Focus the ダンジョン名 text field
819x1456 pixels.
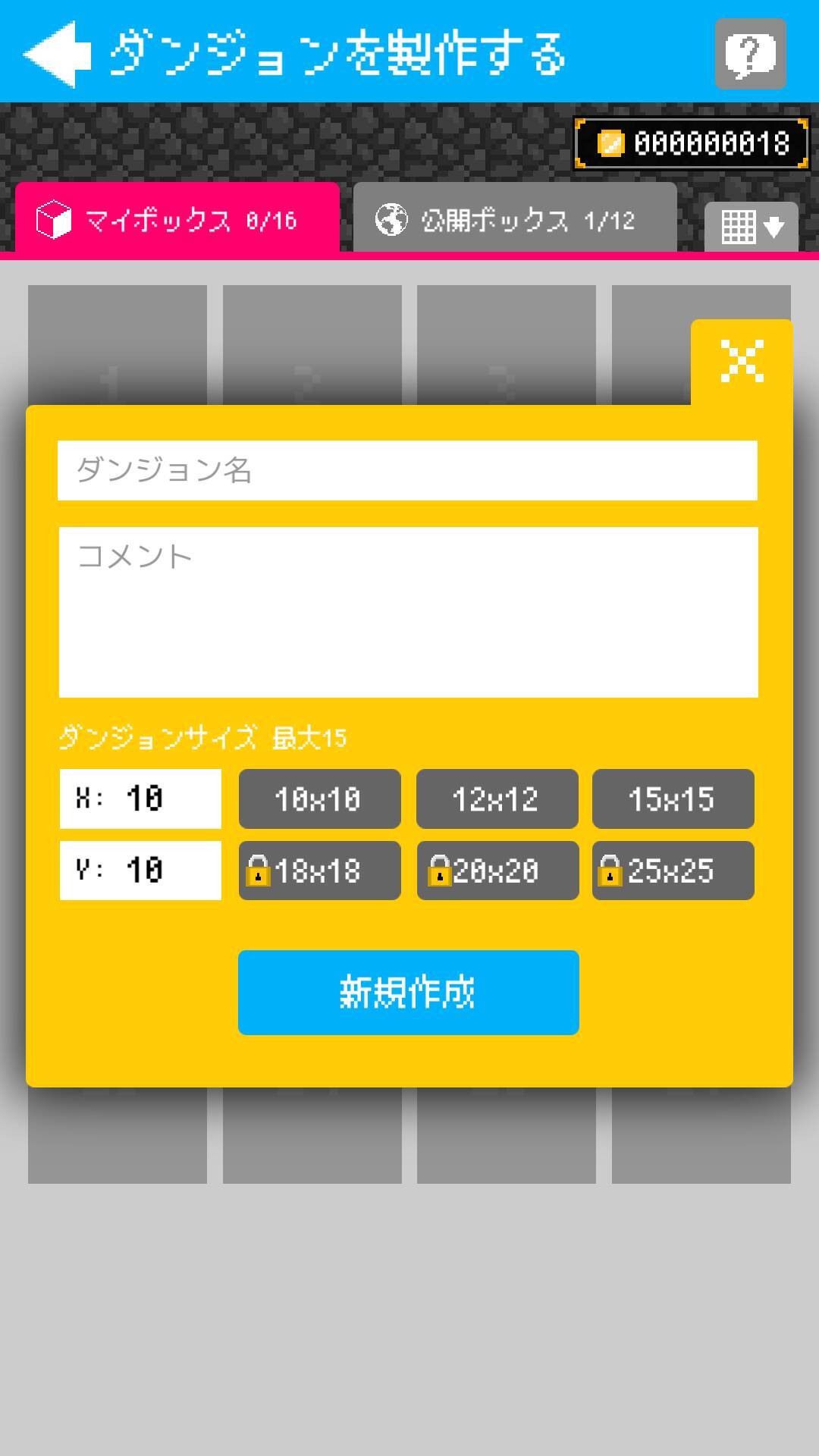(x=407, y=470)
